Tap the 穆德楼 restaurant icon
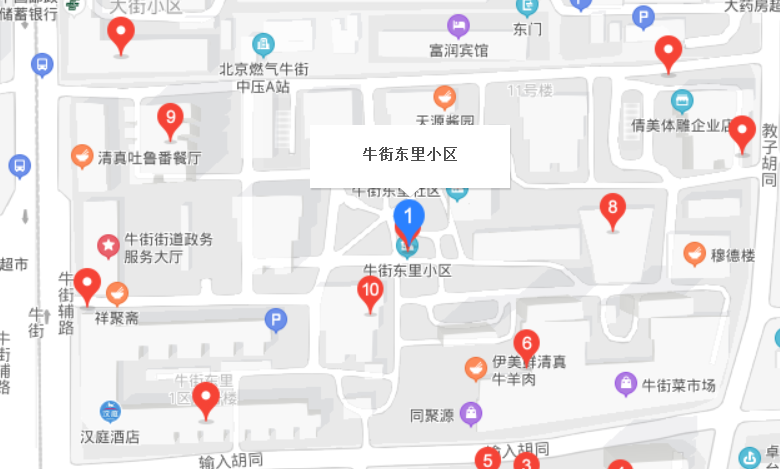 coord(694,254)
